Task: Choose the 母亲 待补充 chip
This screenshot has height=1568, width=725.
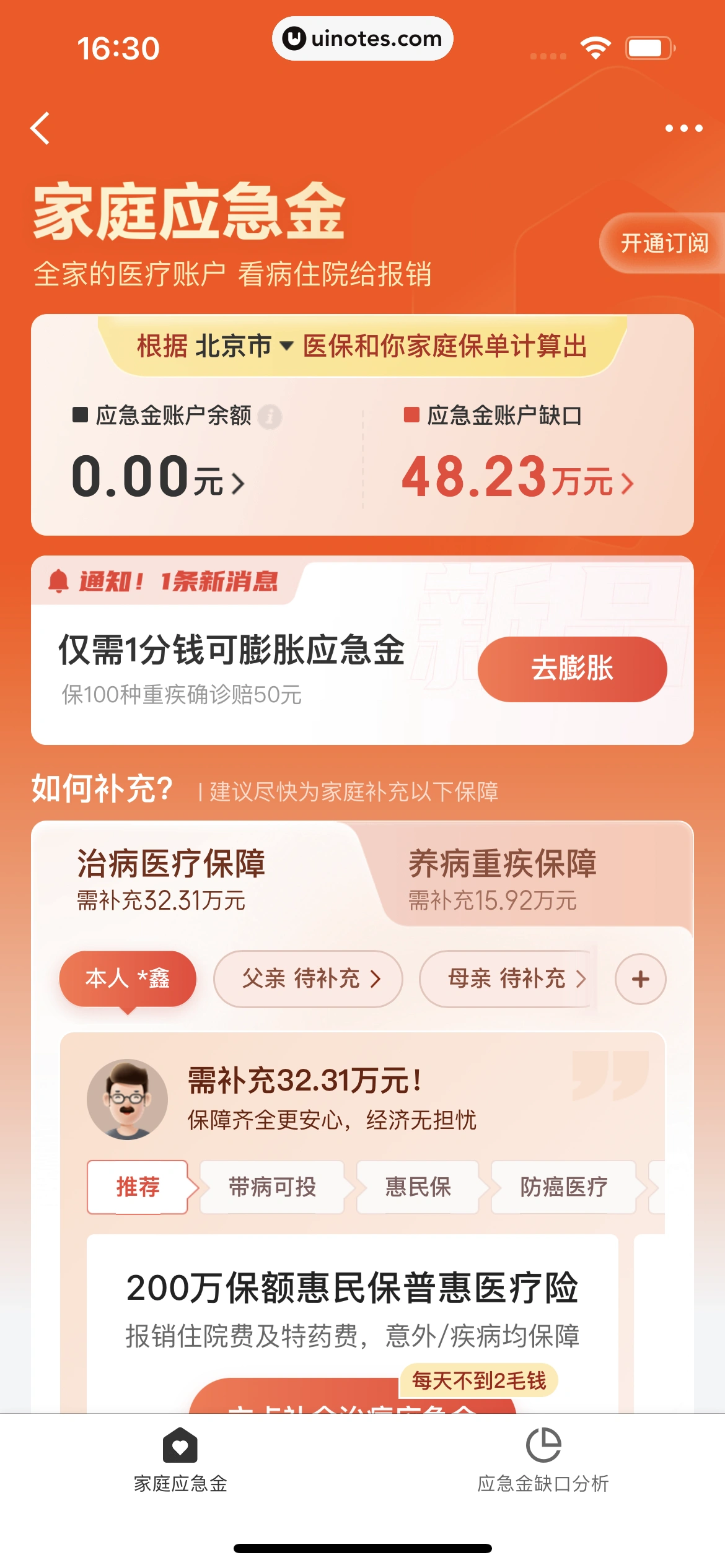Action: (x=508, y=978)
